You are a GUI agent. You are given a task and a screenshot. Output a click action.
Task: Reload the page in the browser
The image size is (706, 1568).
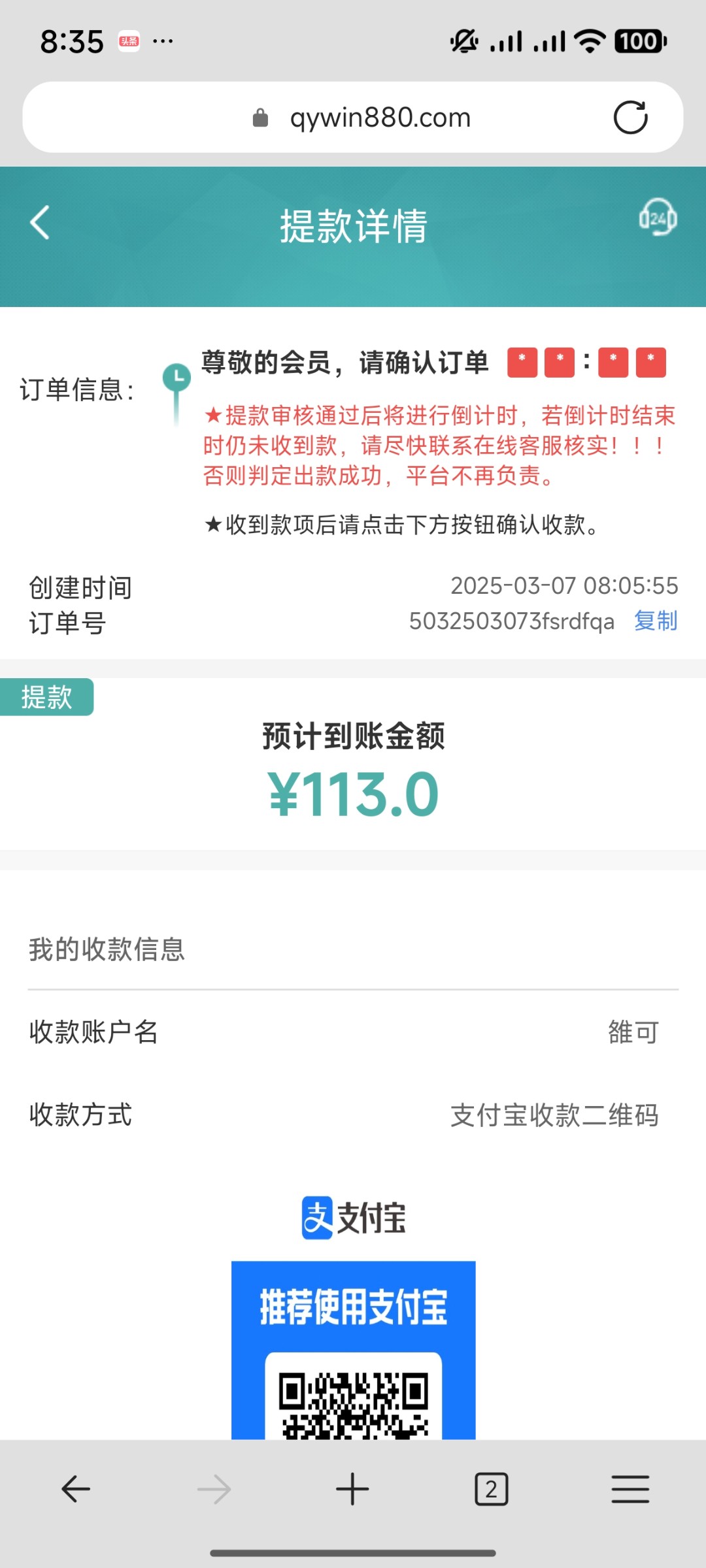630,118
